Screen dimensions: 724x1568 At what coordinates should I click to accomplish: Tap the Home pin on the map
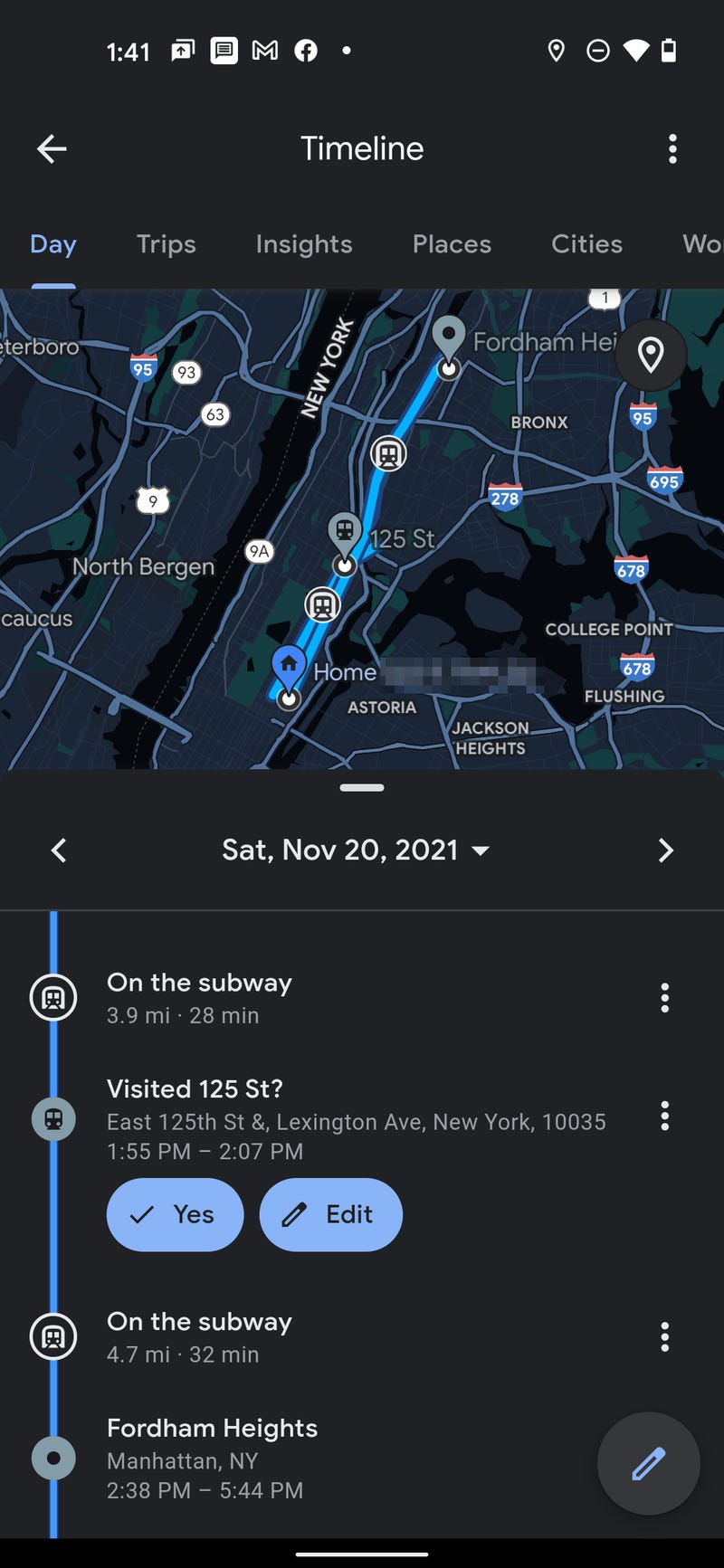tap(289, 666)
